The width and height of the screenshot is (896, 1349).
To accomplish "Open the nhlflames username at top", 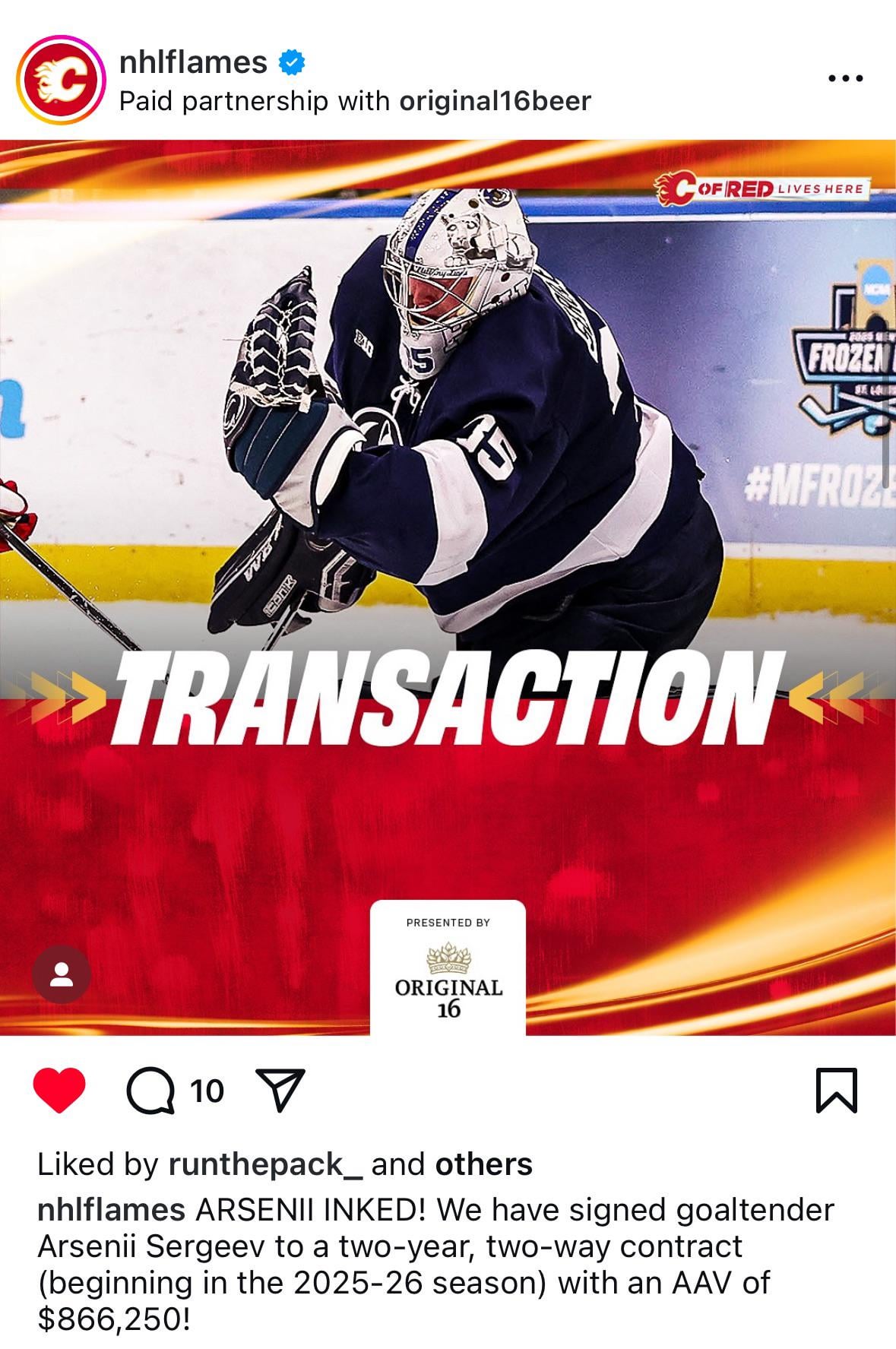I will coord(193,62).
